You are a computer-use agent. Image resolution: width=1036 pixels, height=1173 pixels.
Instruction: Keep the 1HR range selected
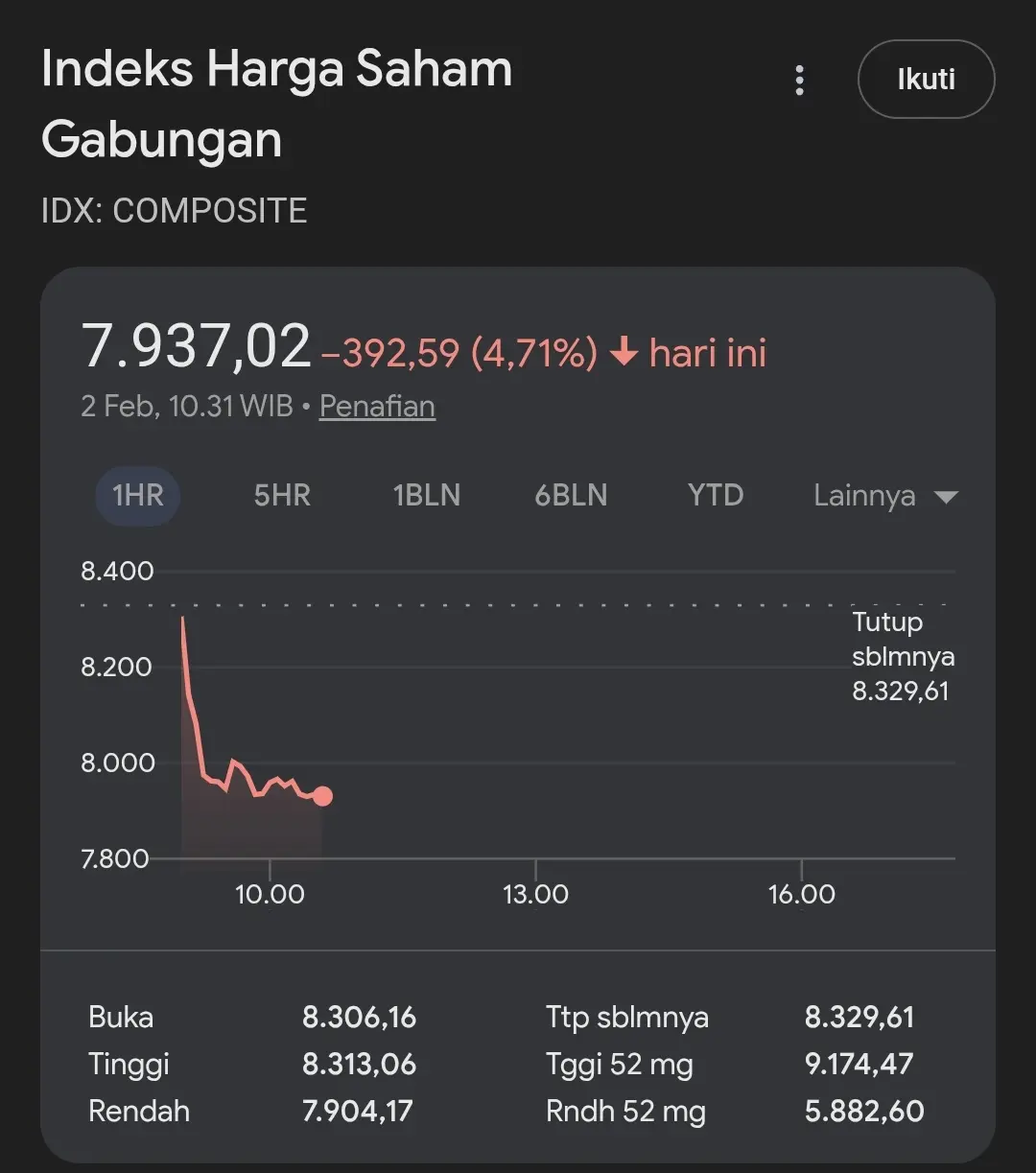[x=137, y=496]
